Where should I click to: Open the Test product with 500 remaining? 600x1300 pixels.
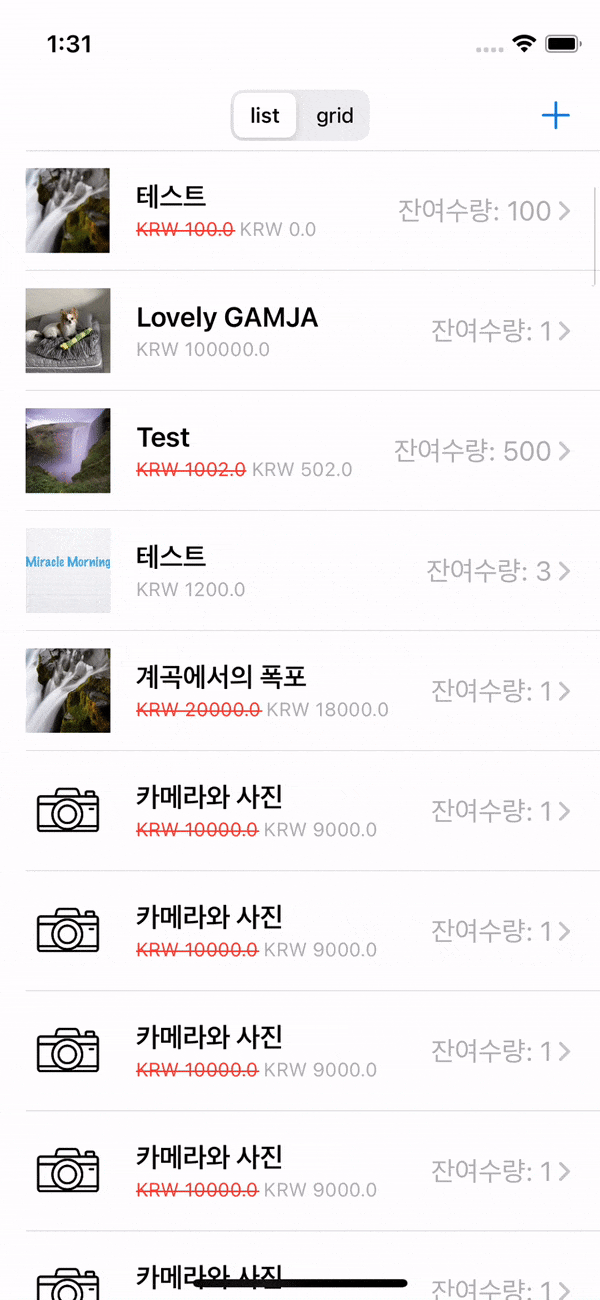click(300, 451)
